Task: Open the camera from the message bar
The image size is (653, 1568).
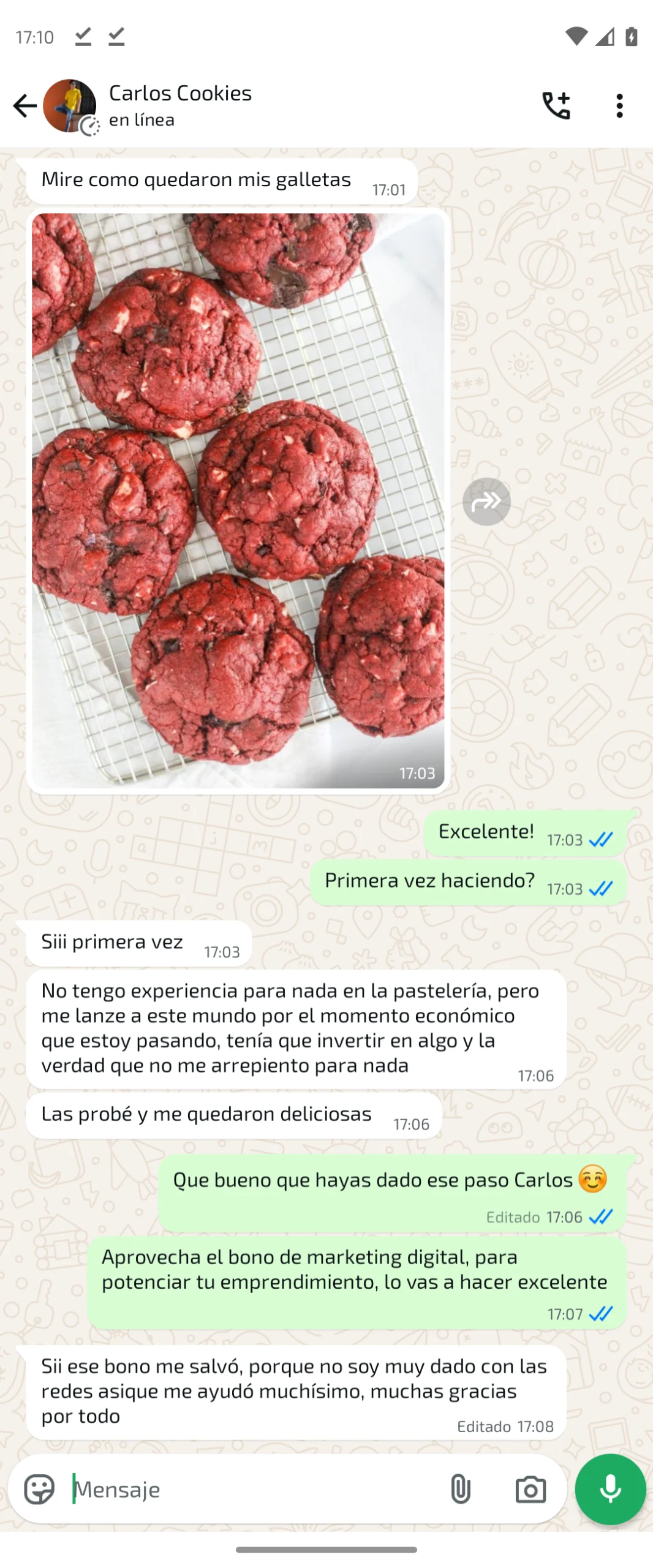Action: pos(530,1489)
